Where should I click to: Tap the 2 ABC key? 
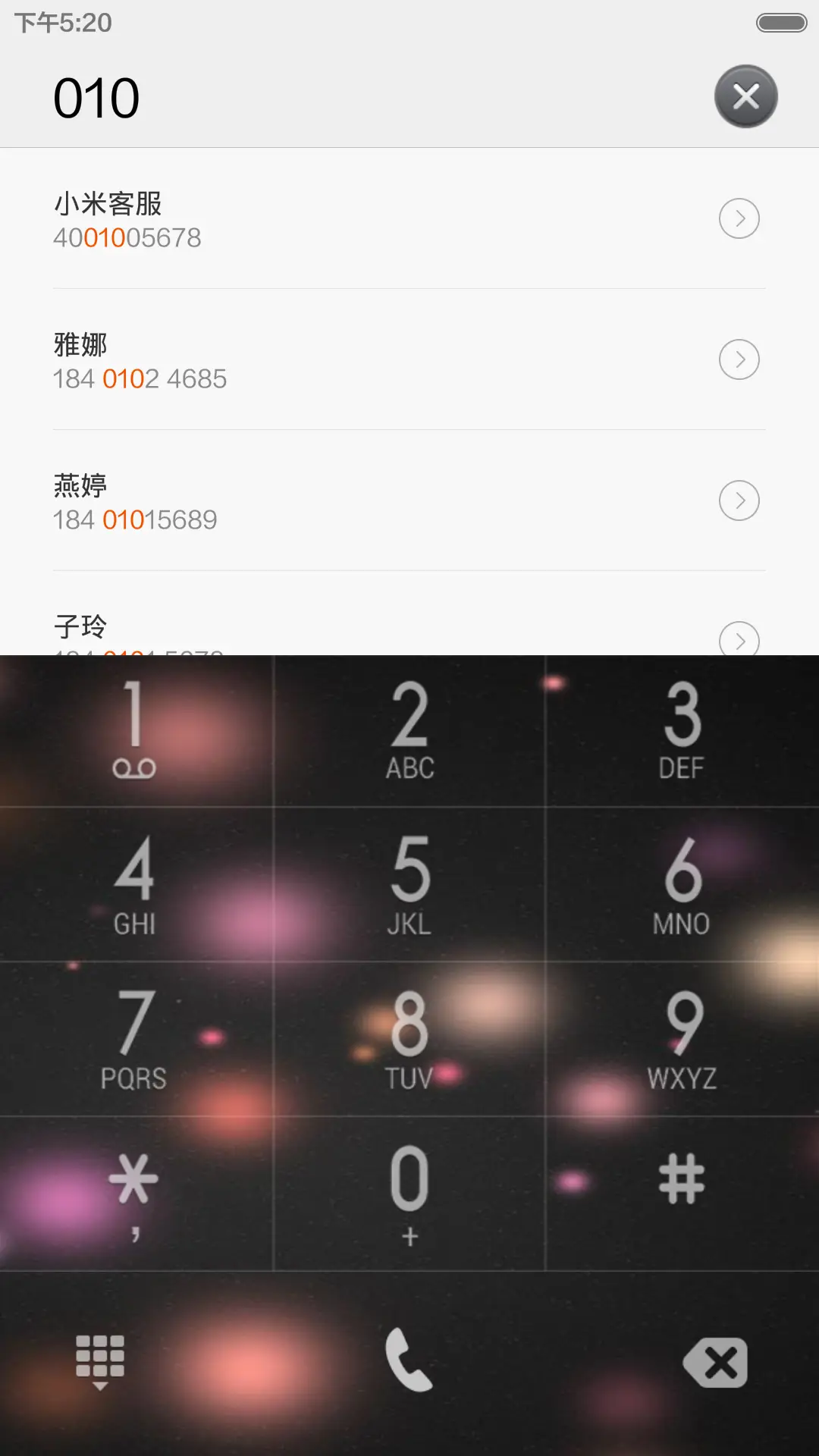409,730
